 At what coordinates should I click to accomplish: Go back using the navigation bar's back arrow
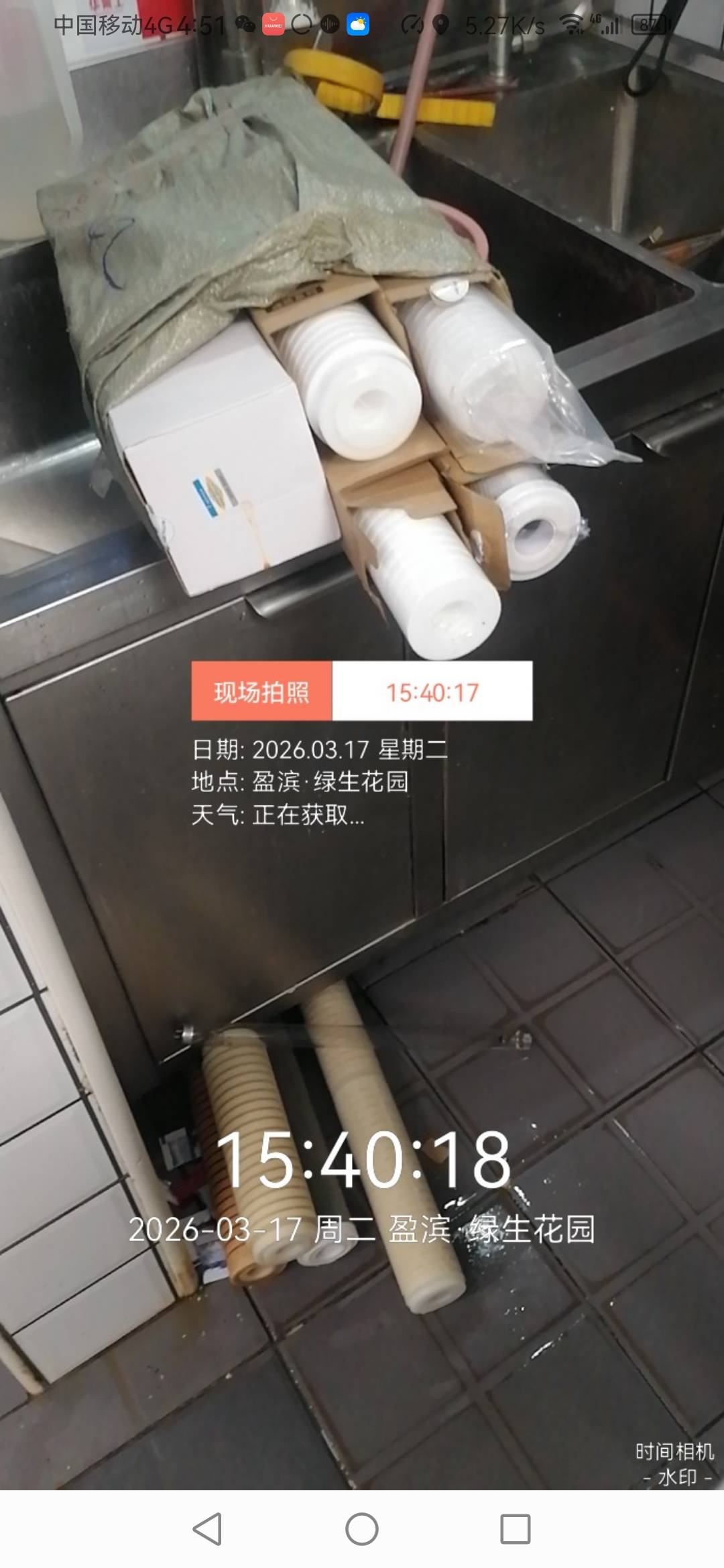point(207,1529)
